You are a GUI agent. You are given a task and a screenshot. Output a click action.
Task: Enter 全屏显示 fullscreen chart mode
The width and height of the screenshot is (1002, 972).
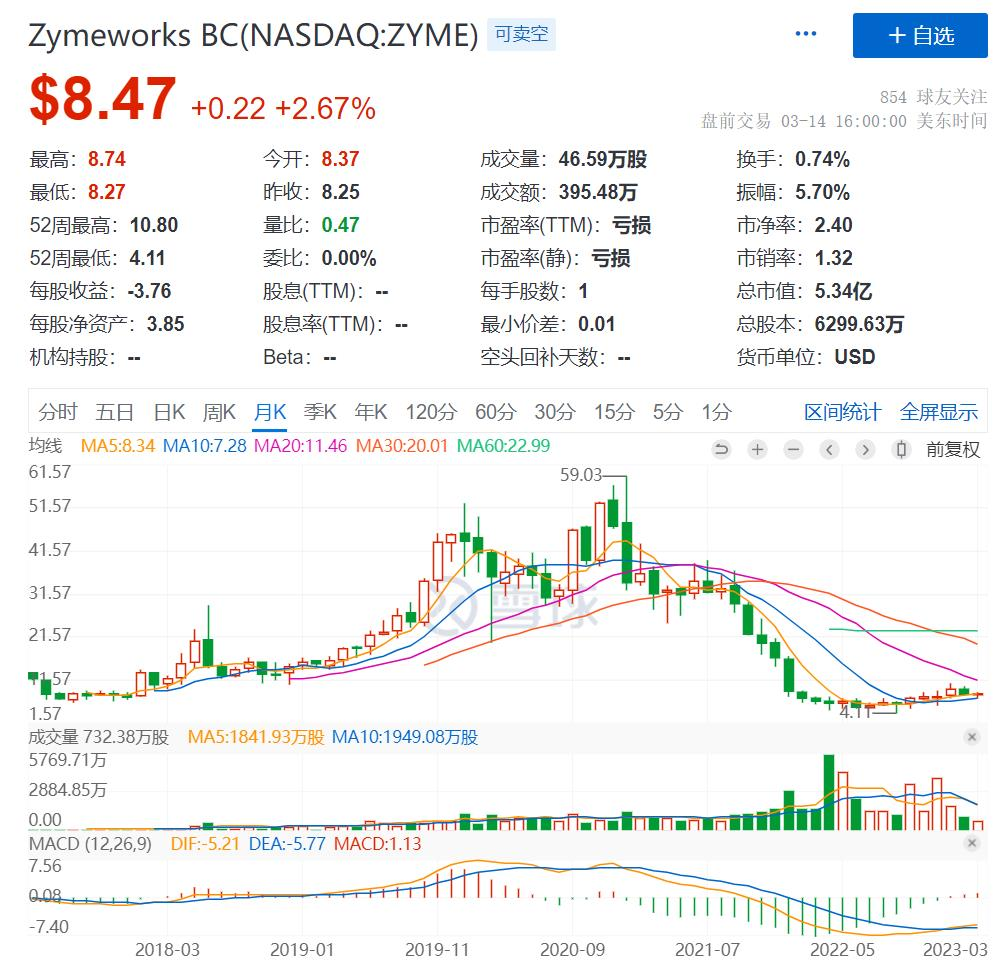tap(938, 412)
